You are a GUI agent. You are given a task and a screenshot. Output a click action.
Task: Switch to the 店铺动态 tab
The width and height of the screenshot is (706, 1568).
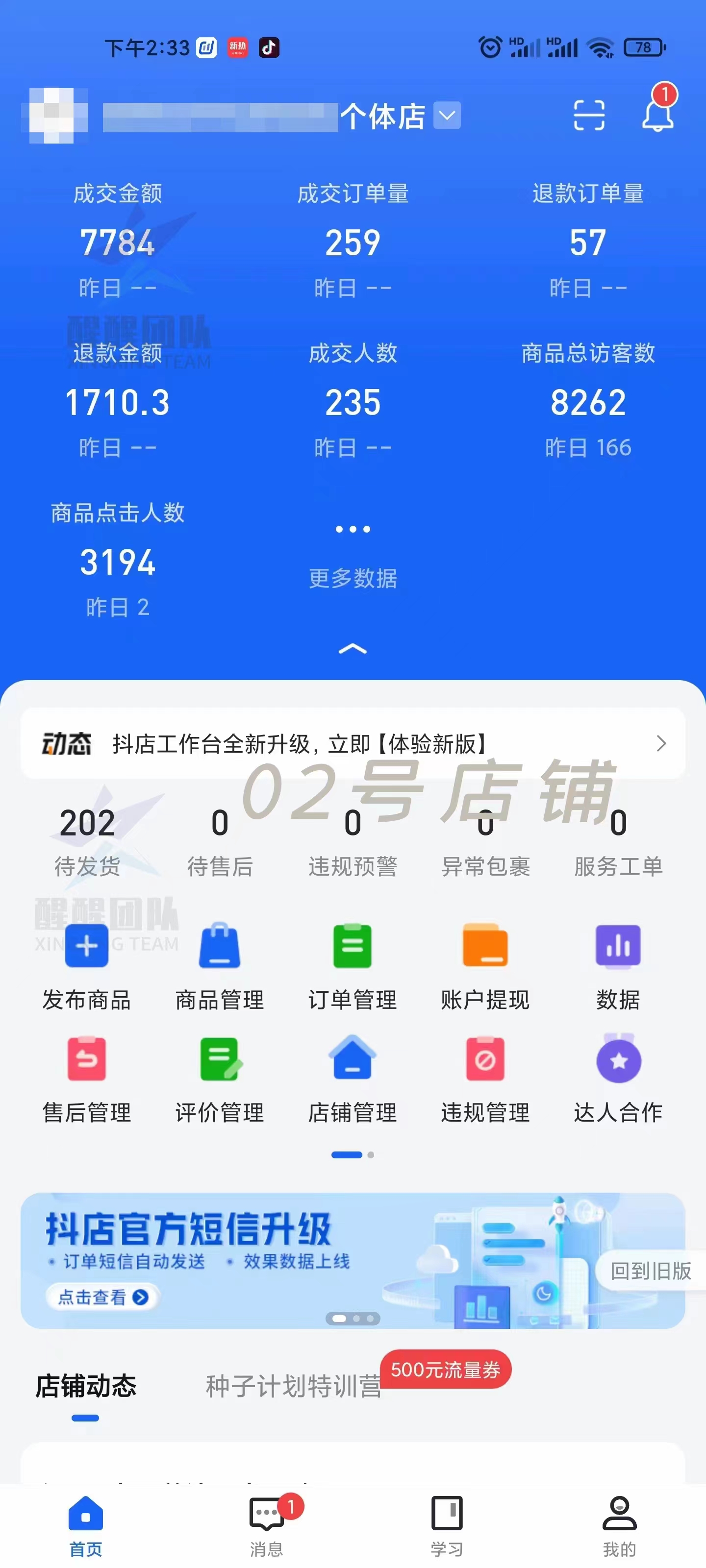coord(85,1387)
